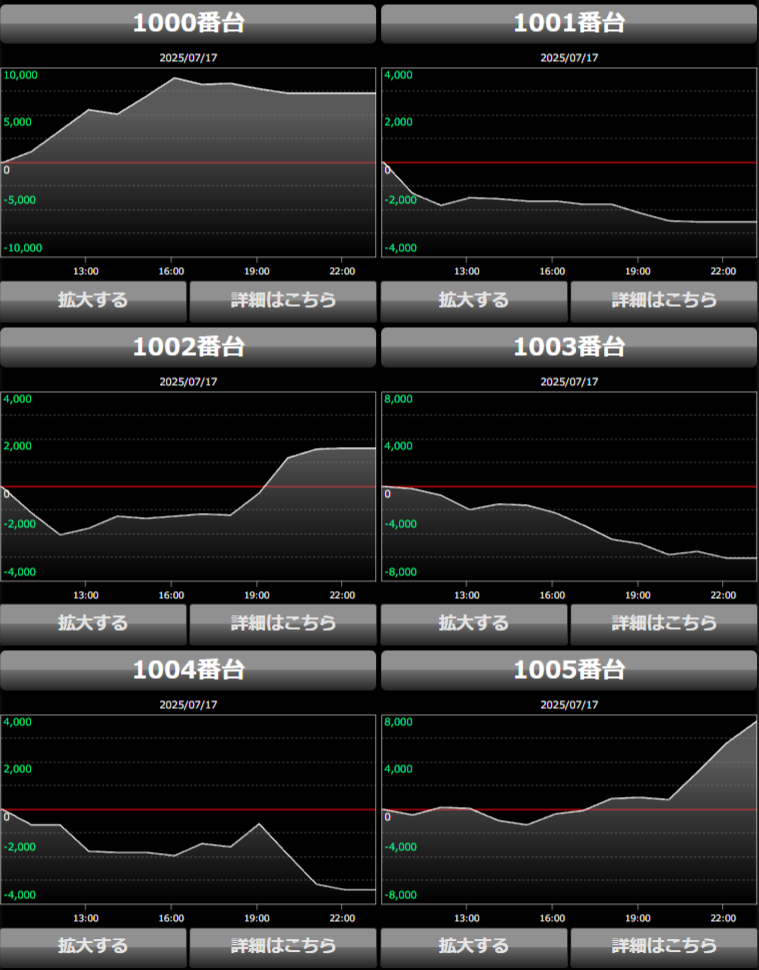Image resolution: width=759 pixels, height=970 pixels.
Task: Open 詳細はこちら for machine 1000番台
Action: (x=283, y=300)
